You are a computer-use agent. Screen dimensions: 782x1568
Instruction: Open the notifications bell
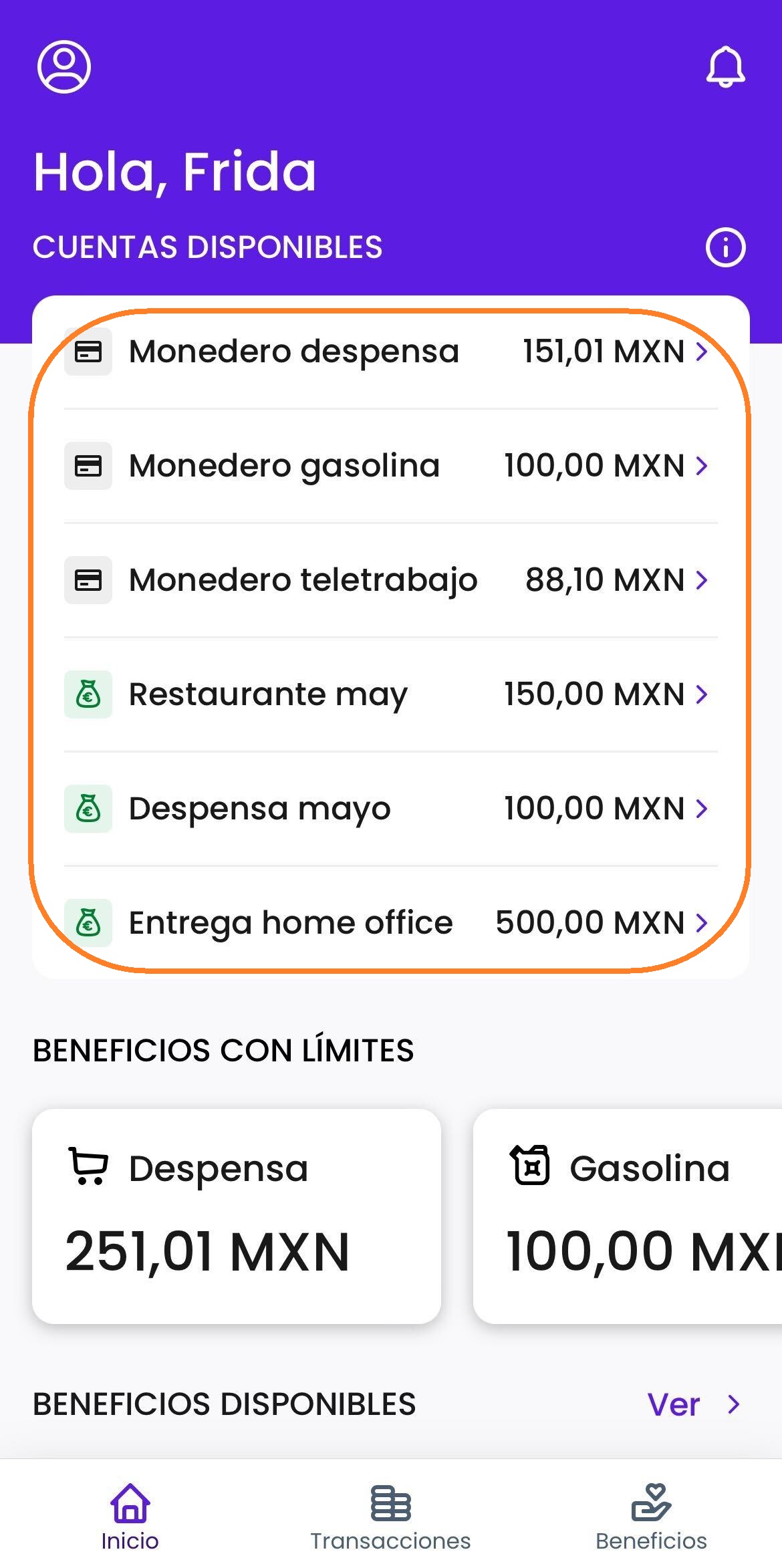[725, 67]
